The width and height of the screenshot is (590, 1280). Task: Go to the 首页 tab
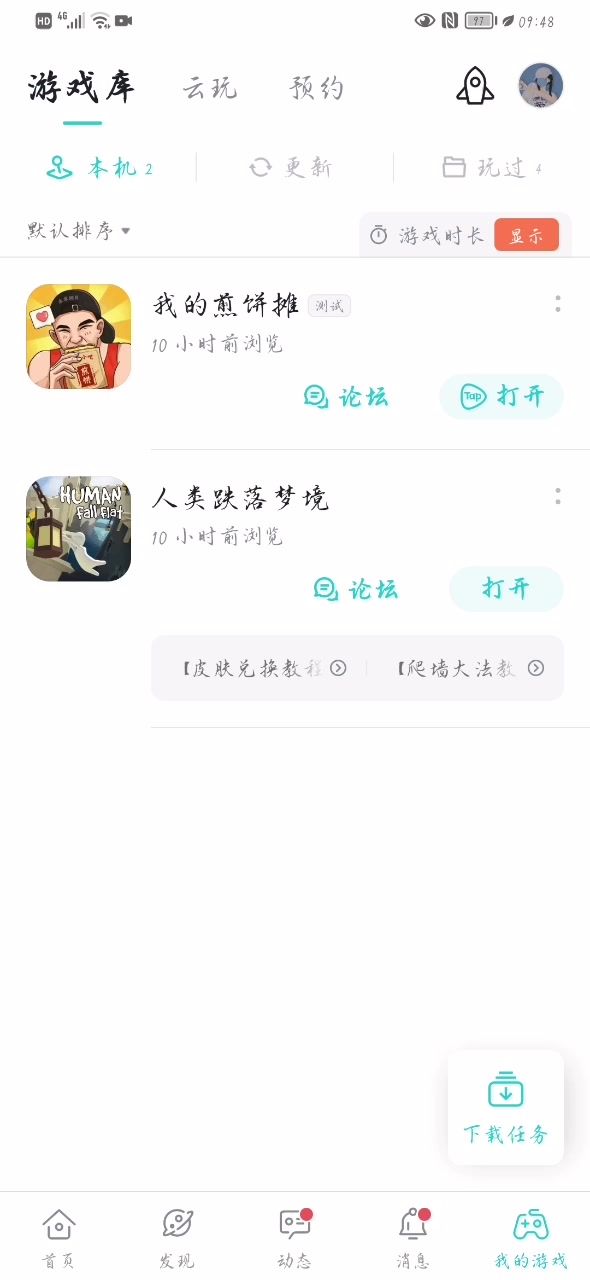(x=59, y=1238)
